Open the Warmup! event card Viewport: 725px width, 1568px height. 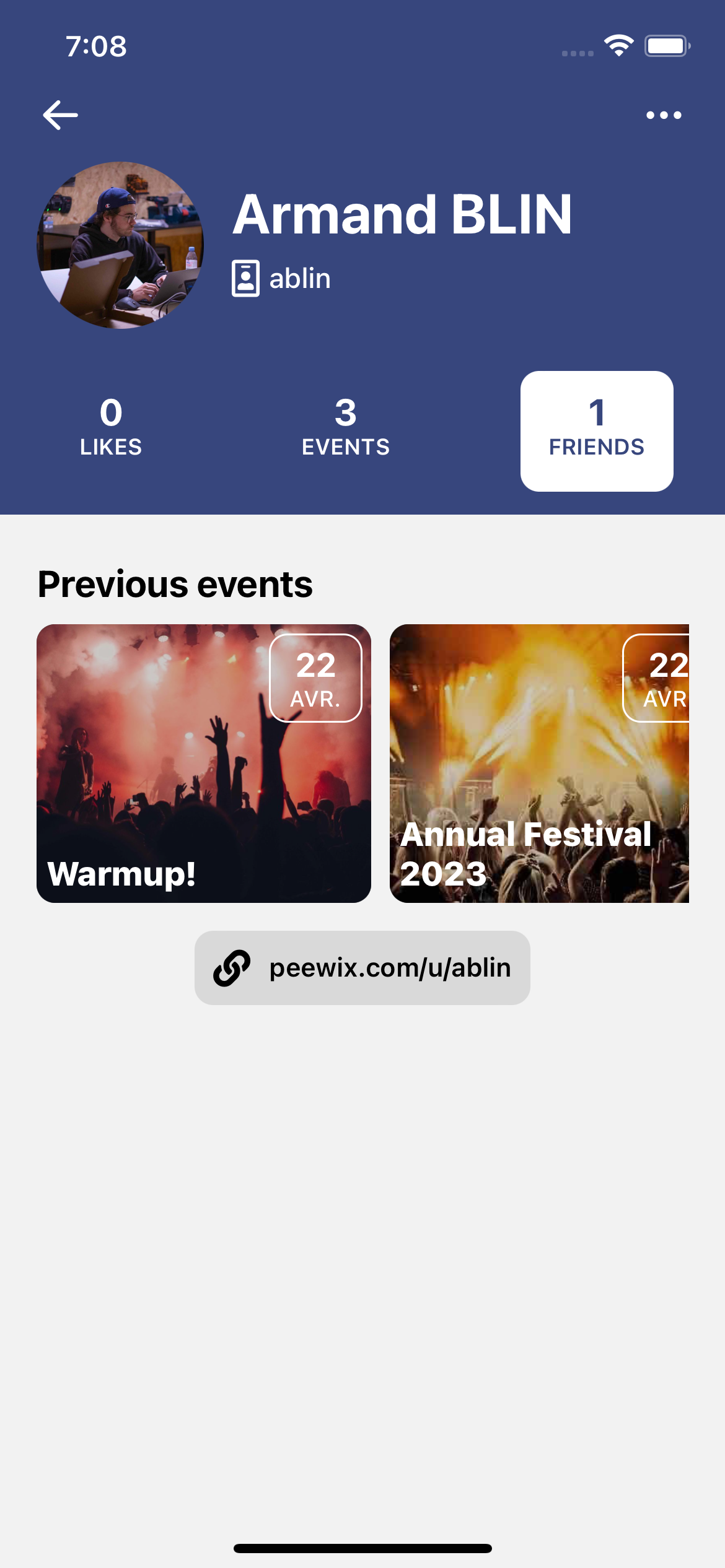204,763
